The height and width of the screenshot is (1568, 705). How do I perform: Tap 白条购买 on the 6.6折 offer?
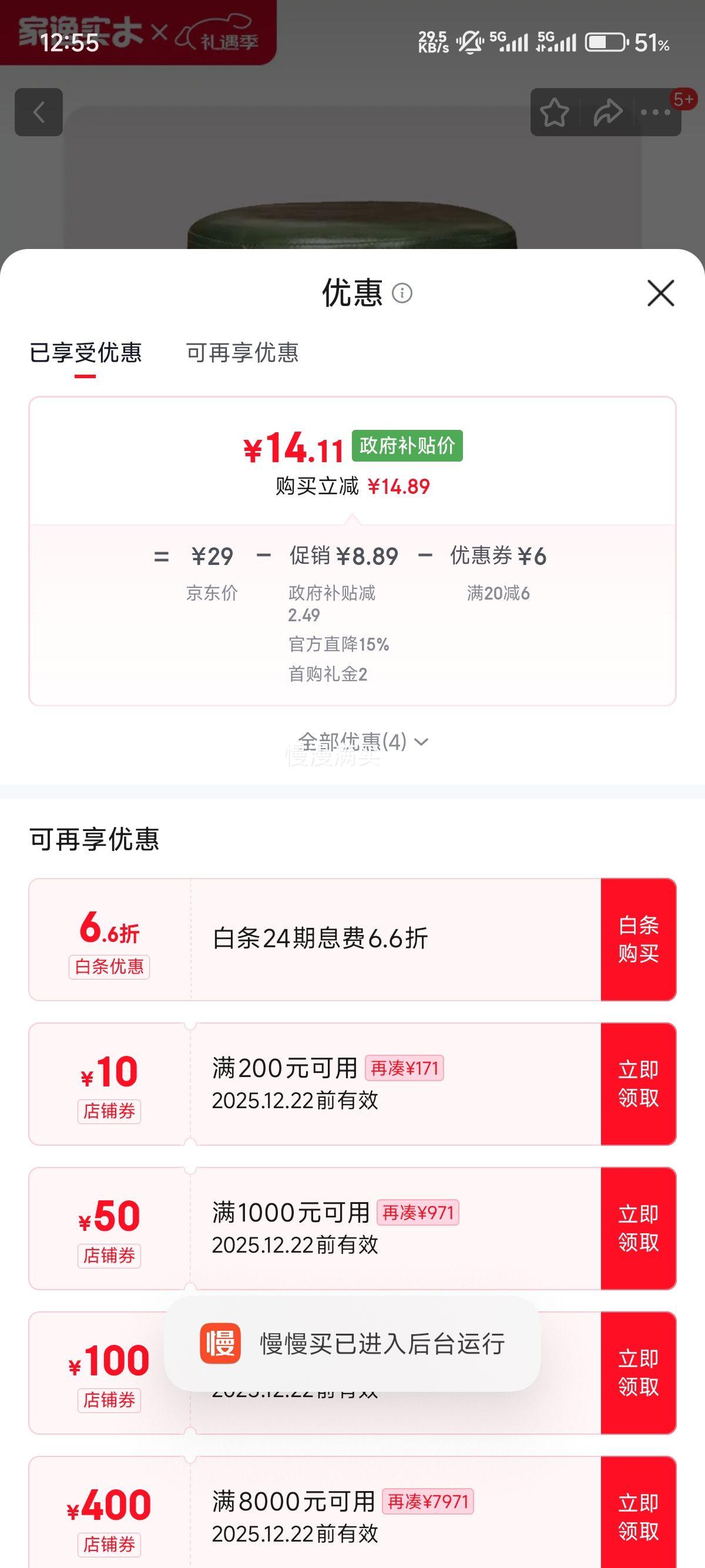point(639,938)
